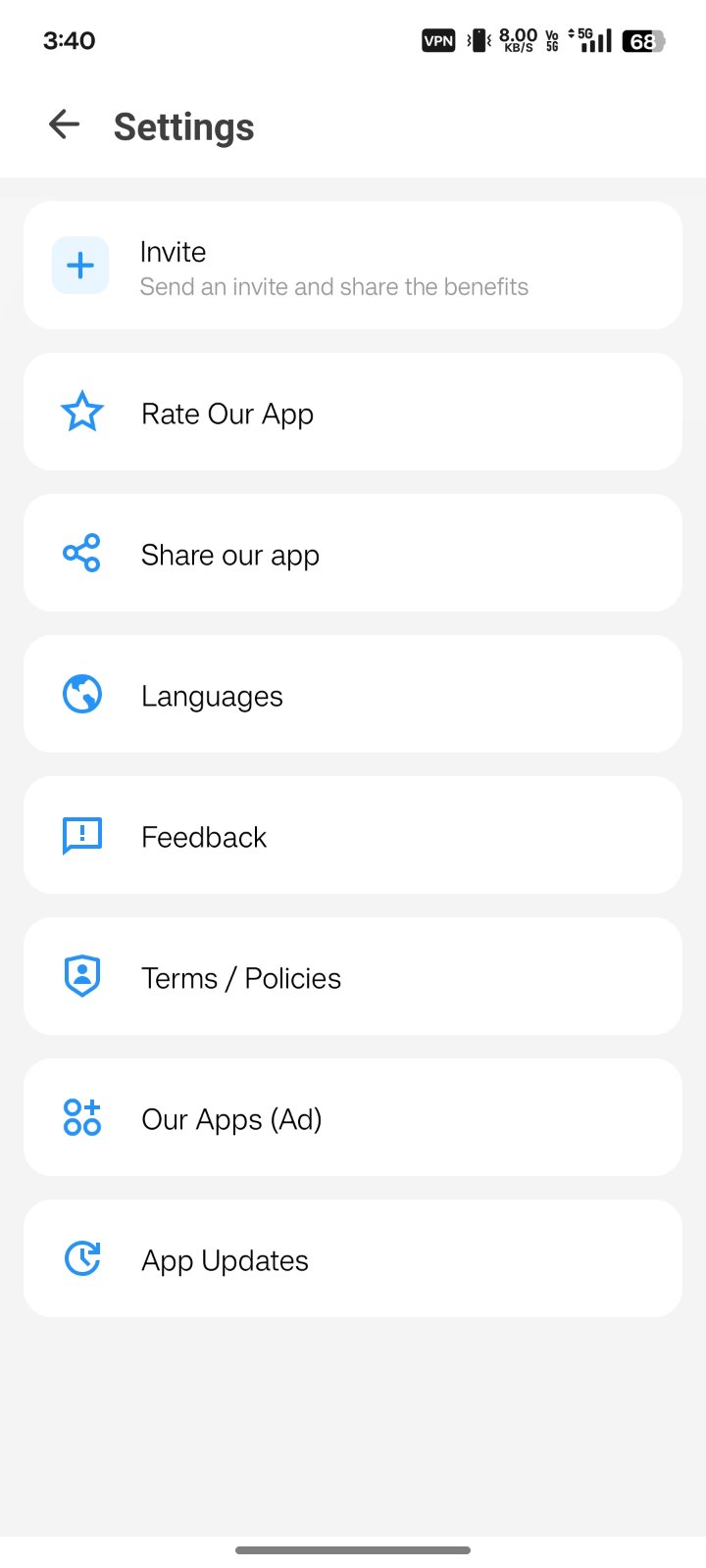Open the Invite option
The width and height of the screenshot is (706, 1568).
tap(352, 267)
